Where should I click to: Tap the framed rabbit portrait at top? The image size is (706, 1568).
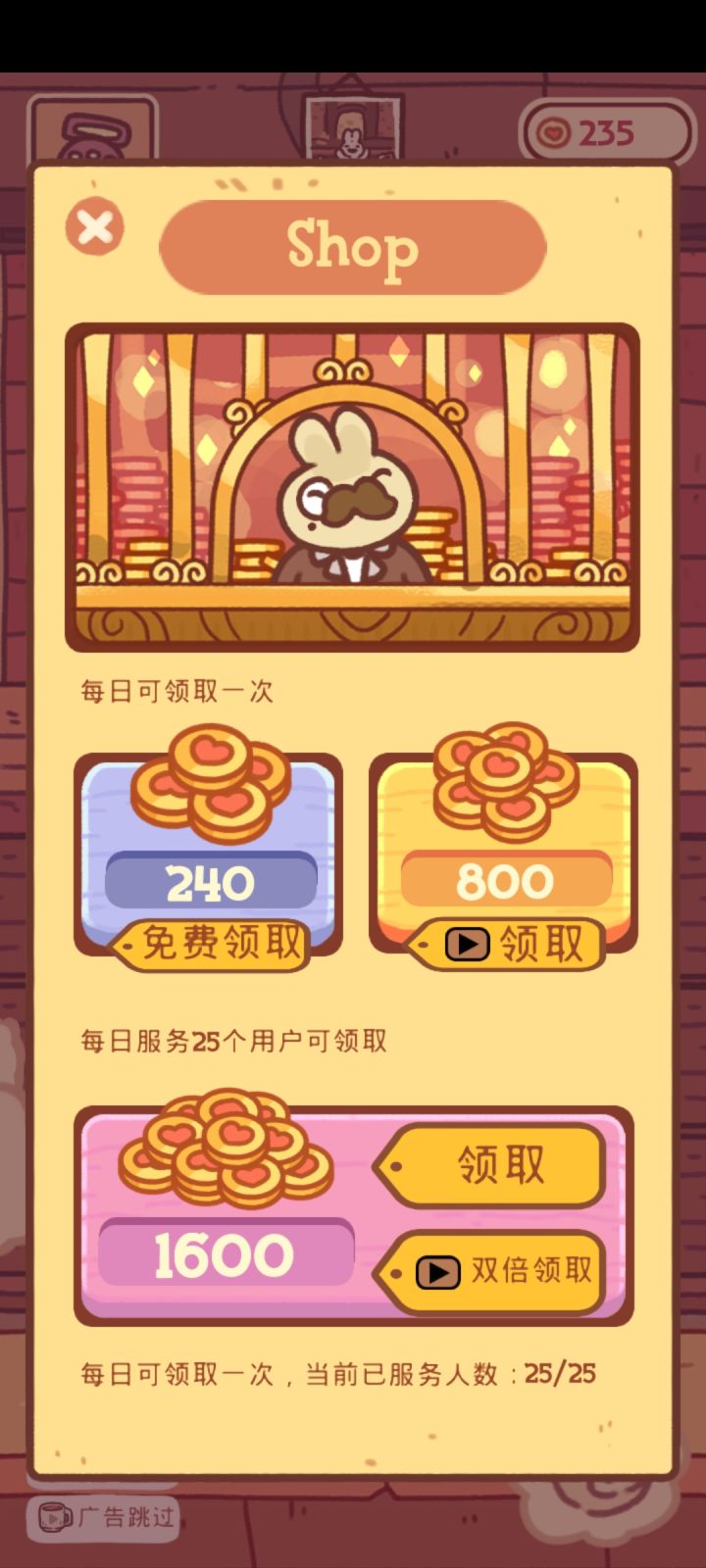click(355, 127)
